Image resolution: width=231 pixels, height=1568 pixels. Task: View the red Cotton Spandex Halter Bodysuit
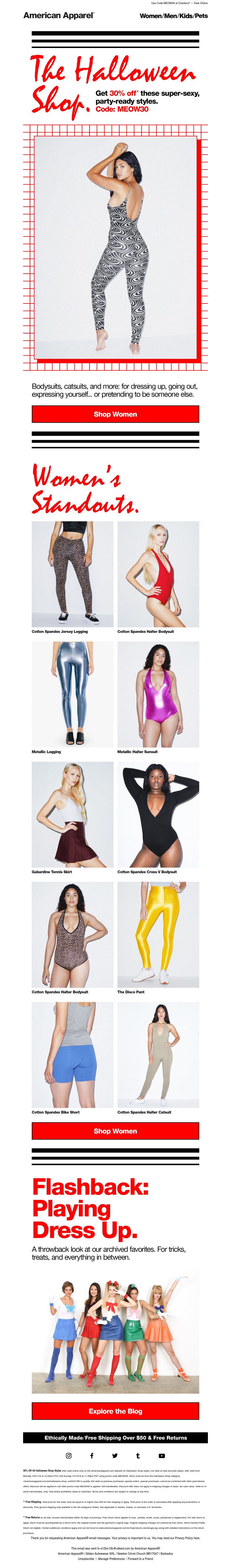pos(158,574)
